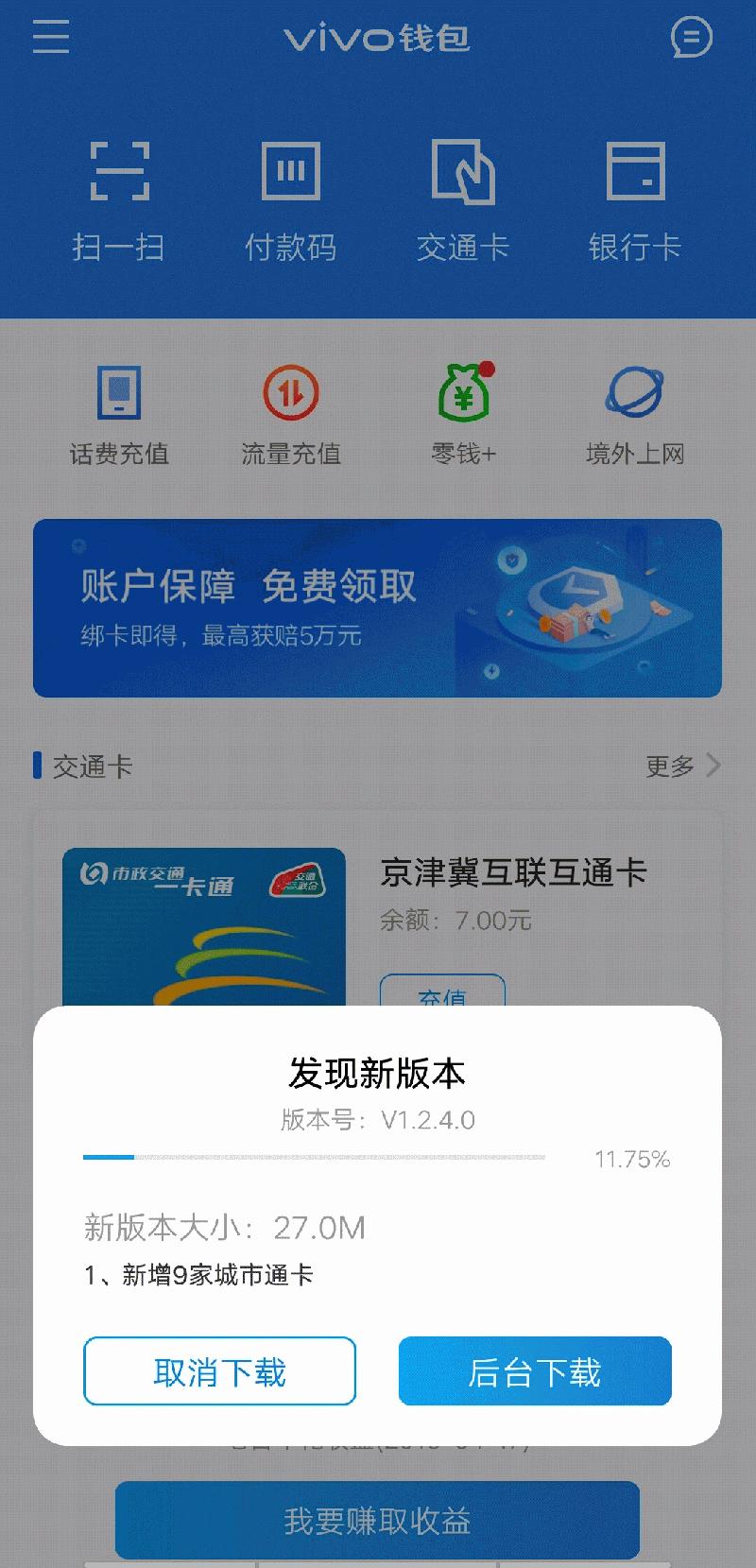Show the 付款码 payment code

pos(291,200)
